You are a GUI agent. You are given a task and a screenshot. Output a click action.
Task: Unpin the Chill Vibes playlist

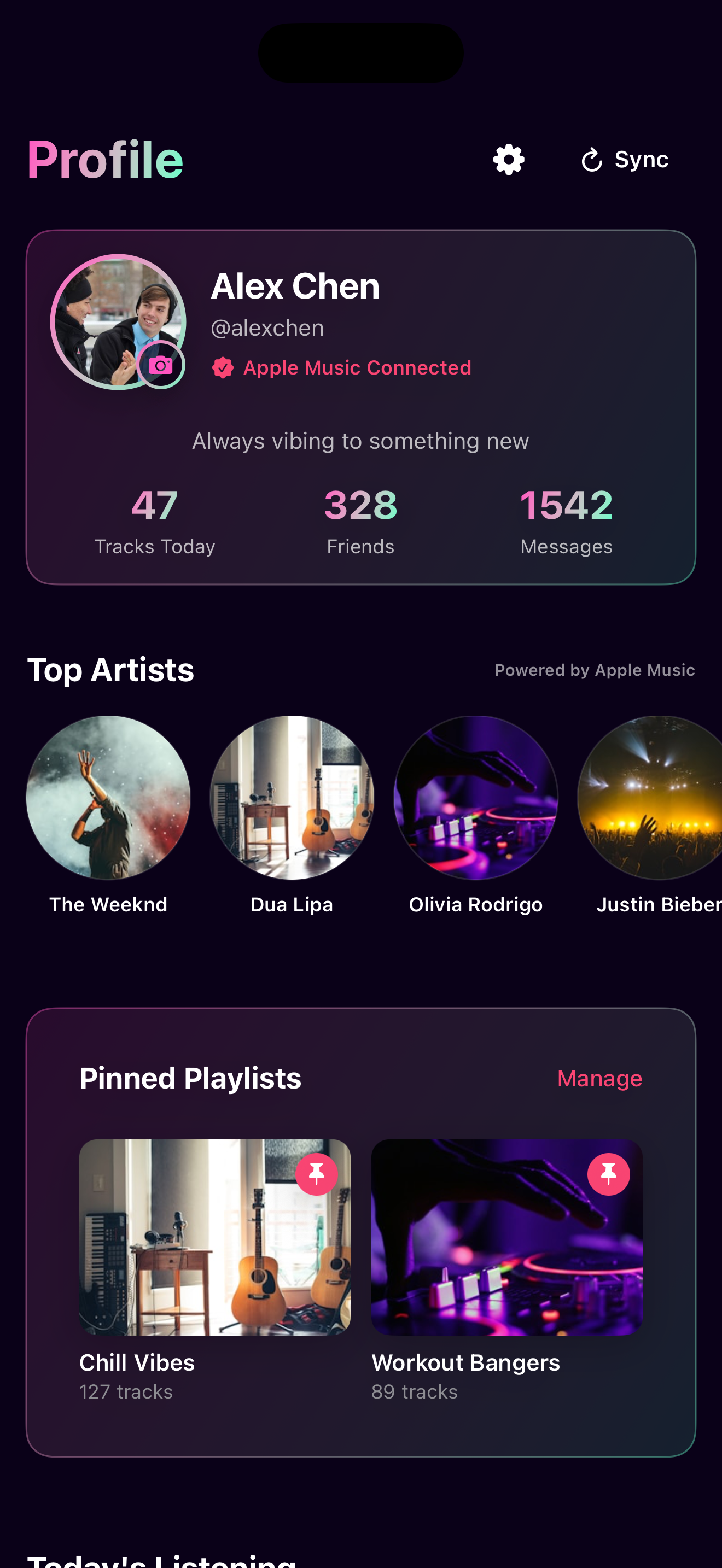click(x=317, y=1174)
